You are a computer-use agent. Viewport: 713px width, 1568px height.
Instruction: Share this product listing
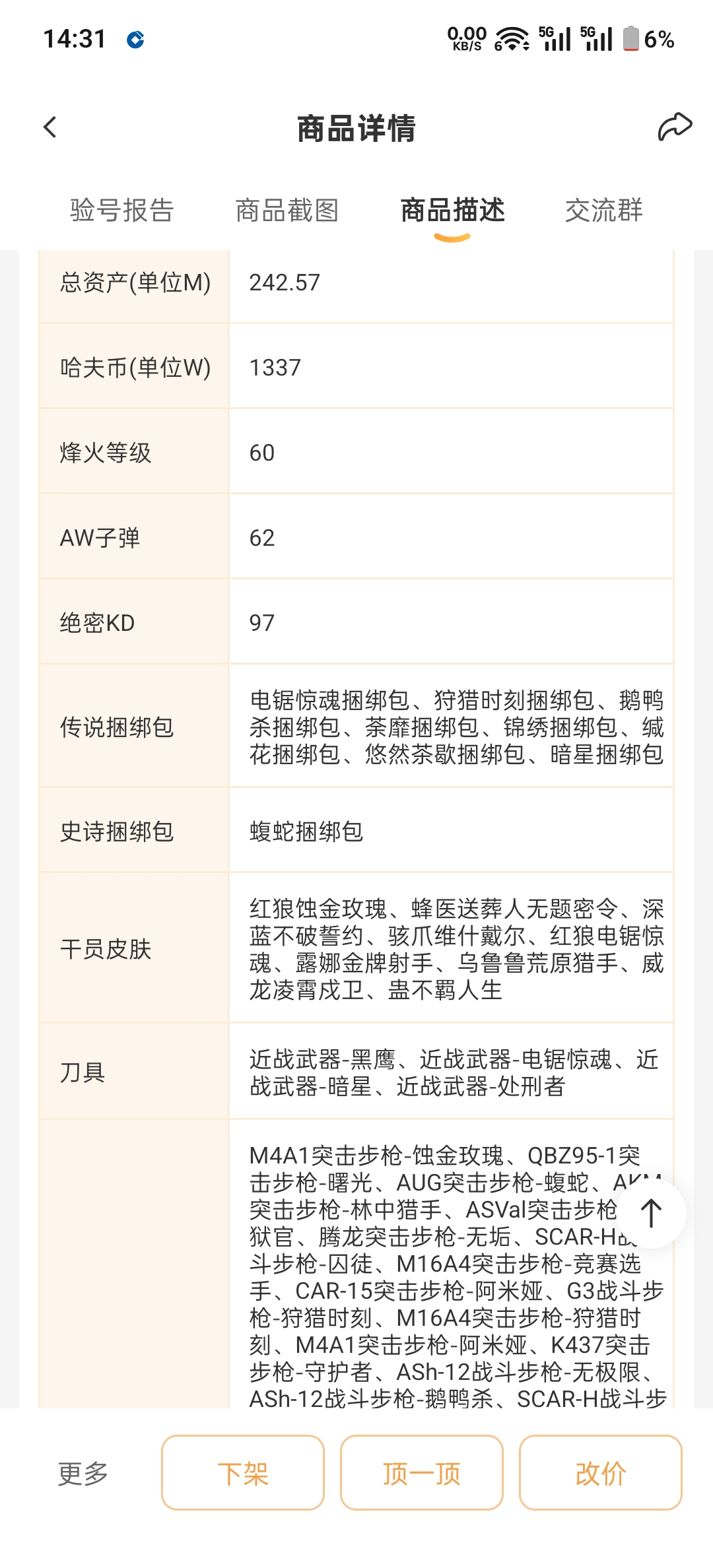675,127
